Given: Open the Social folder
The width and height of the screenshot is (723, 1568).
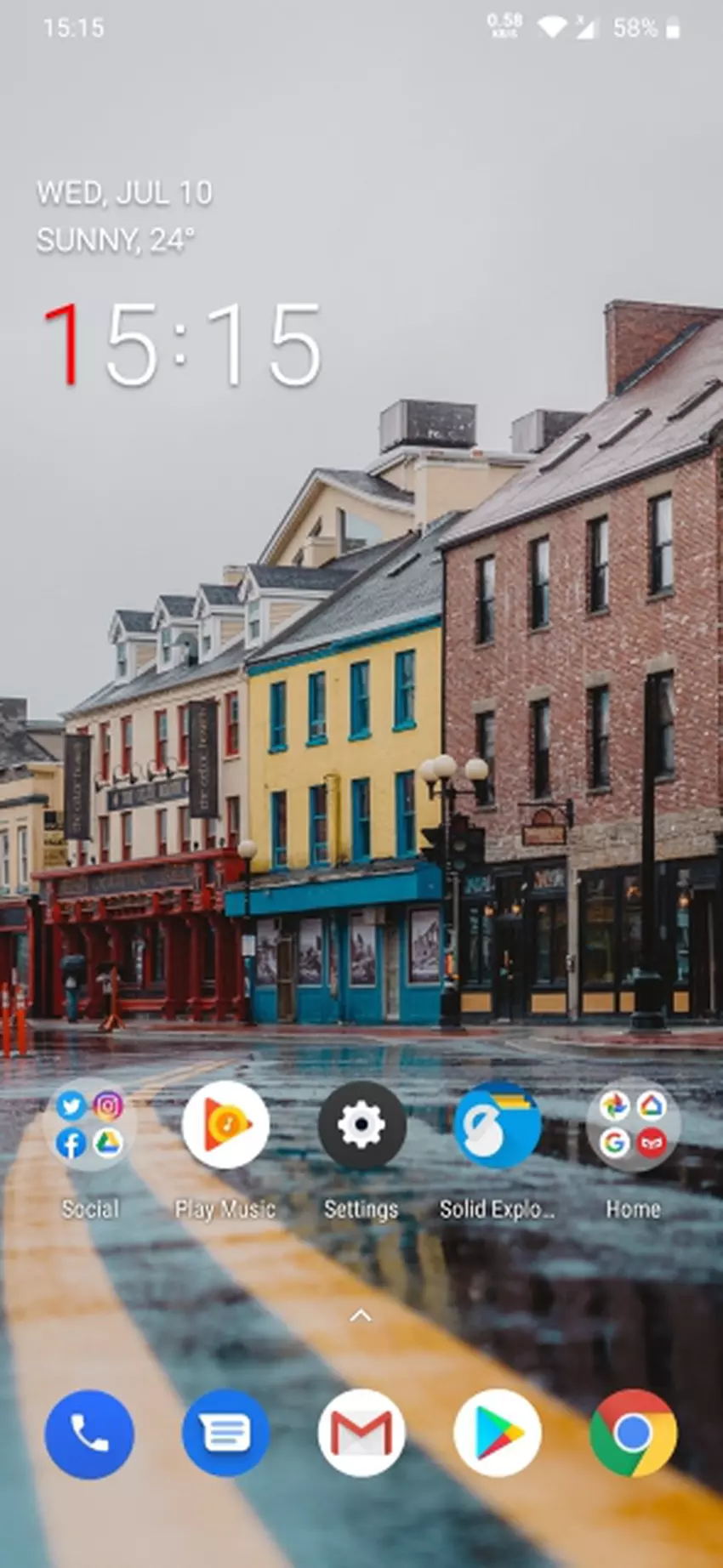Looking at the screenshot, I should pos(89,1125).
